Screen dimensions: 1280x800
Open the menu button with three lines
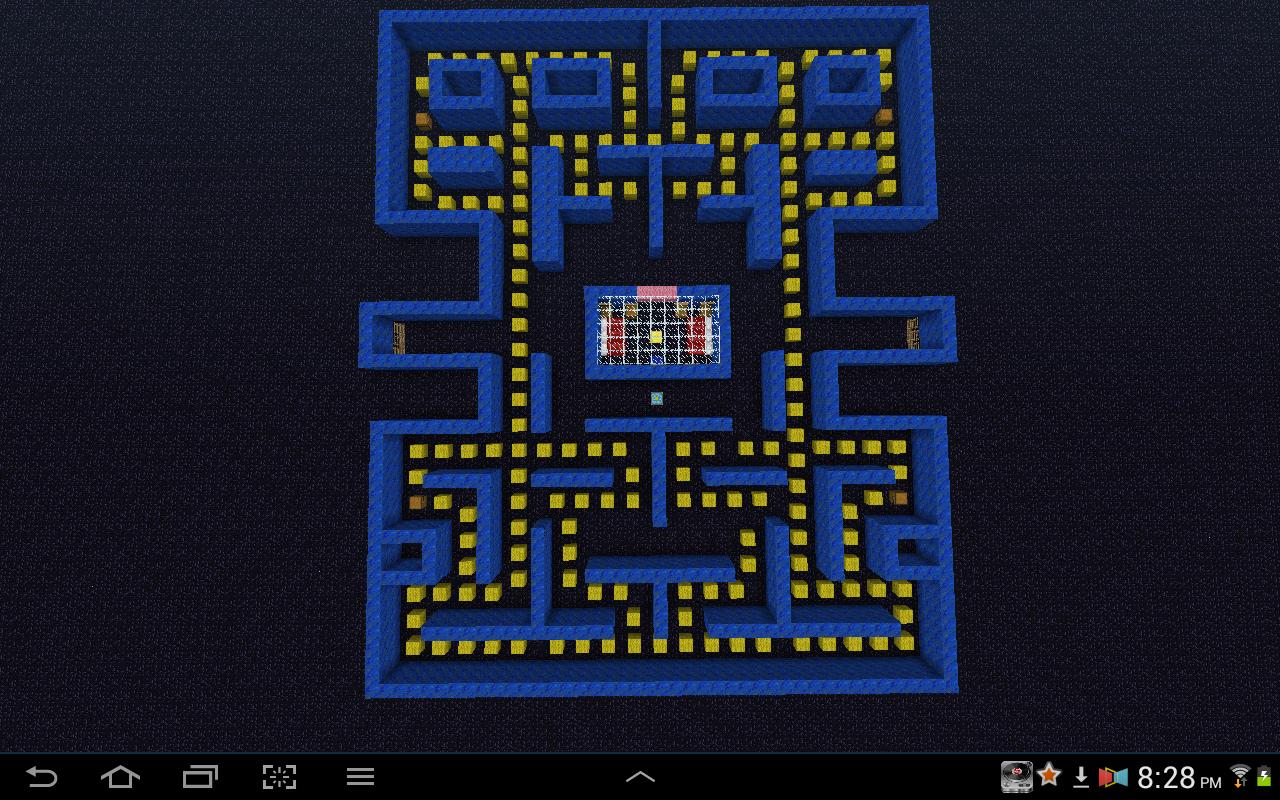360,776
